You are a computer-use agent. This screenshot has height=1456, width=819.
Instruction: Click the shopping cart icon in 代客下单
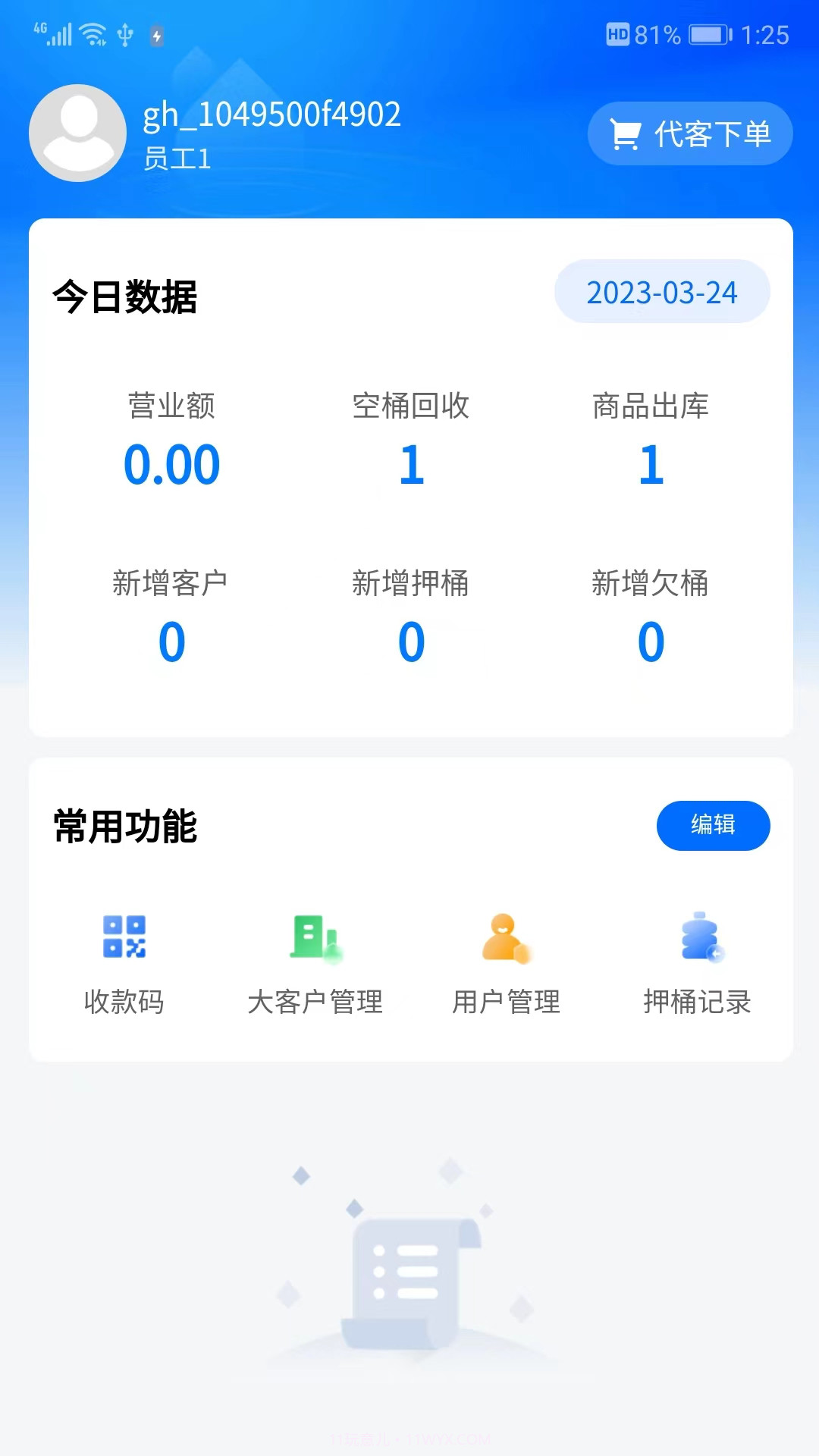pyautogui.click(x=624, y=133)
